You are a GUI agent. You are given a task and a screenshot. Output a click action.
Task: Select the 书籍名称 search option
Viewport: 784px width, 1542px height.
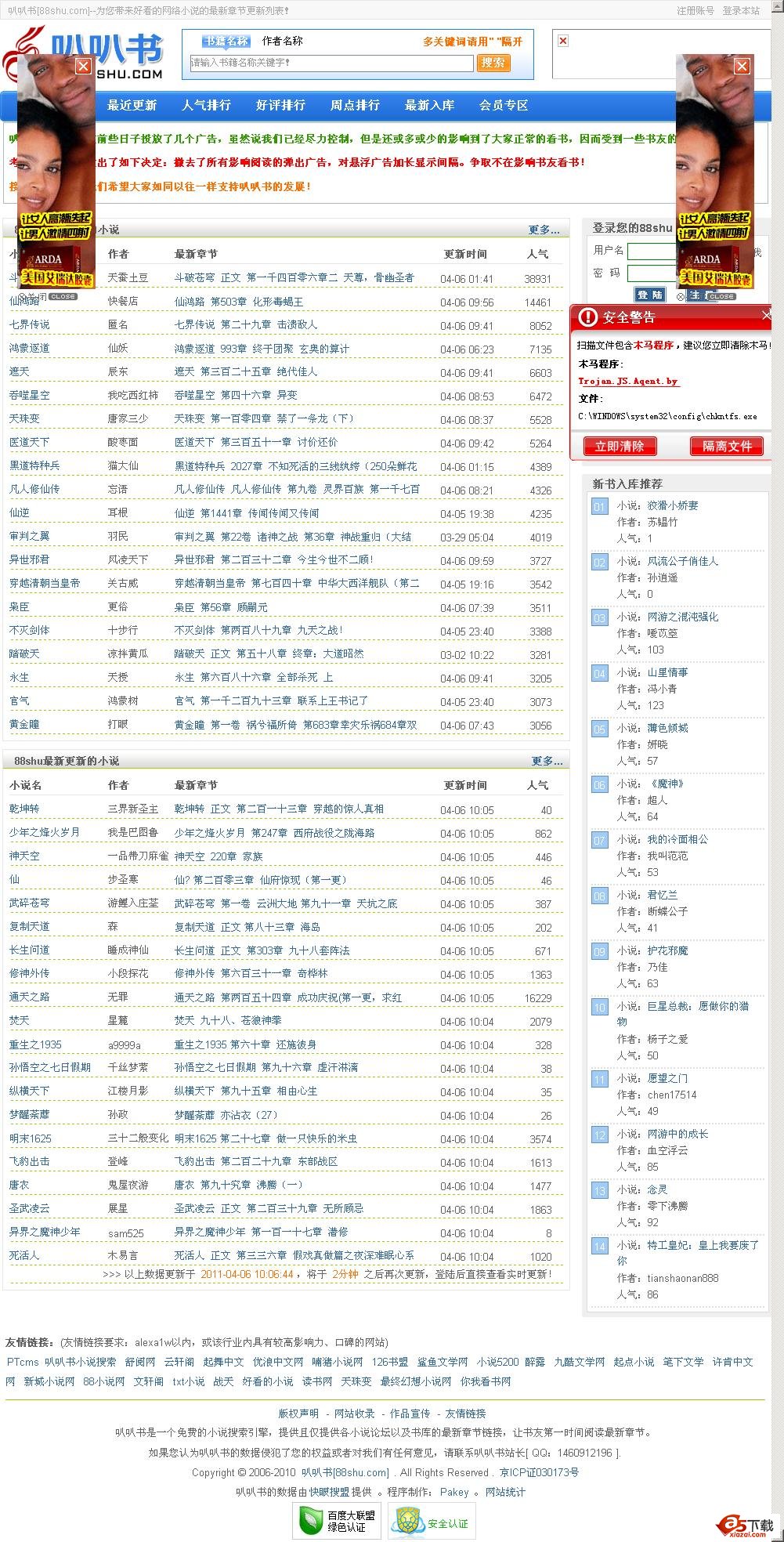pos(227,41)
